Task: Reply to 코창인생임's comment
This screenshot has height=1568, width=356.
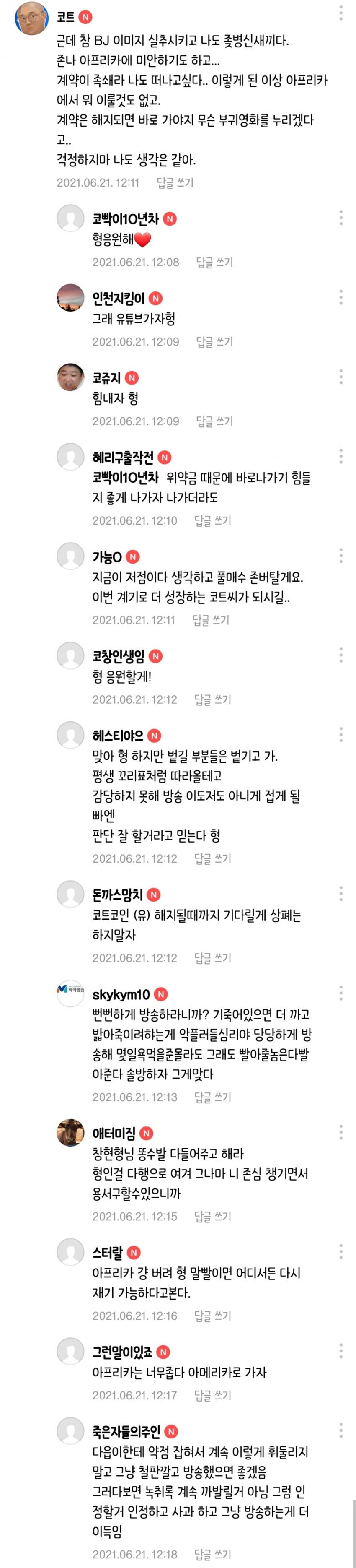Action: coord(212,699)
